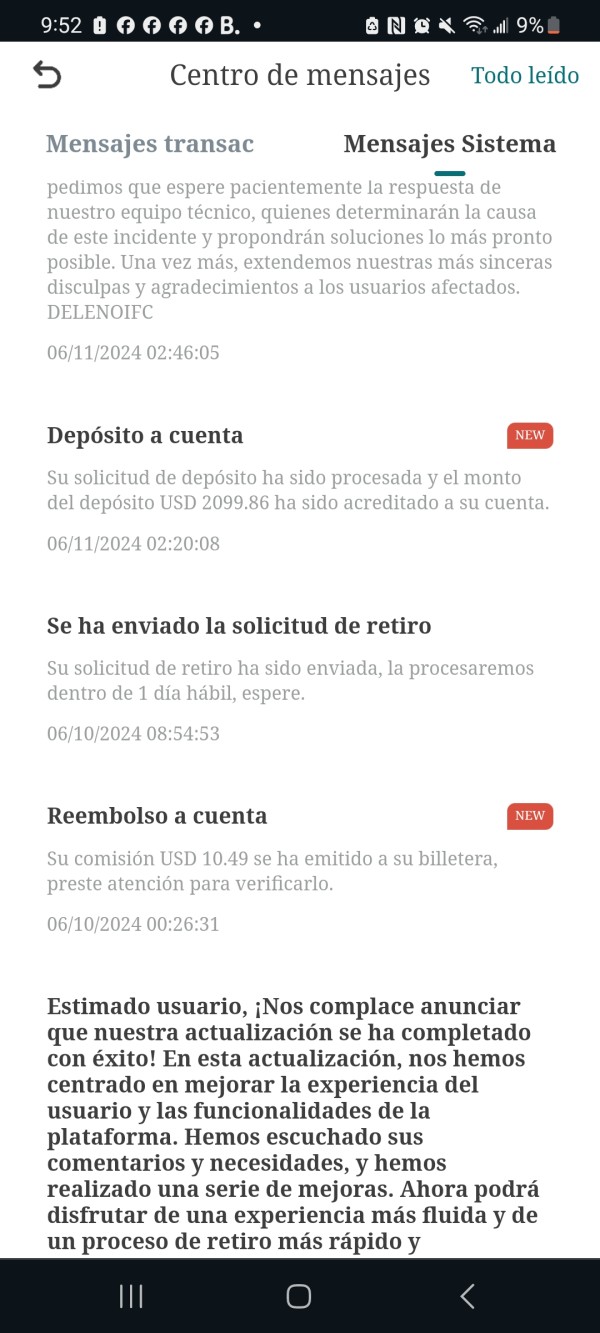
Task: View the Reembolso a cuenta message
Action: tap(300, 869)
